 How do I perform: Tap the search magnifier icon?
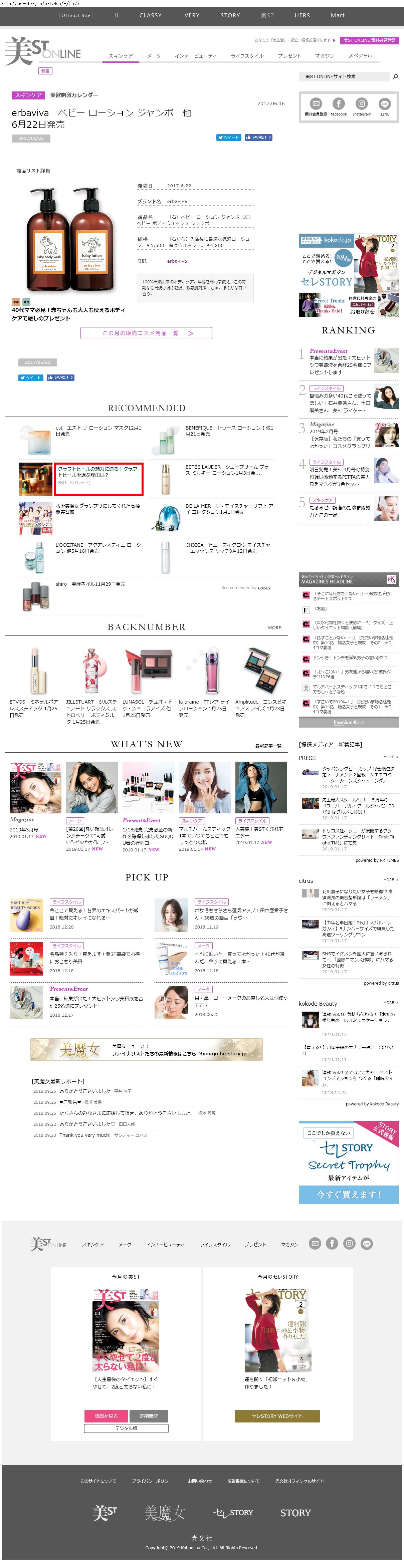point(395,77)
